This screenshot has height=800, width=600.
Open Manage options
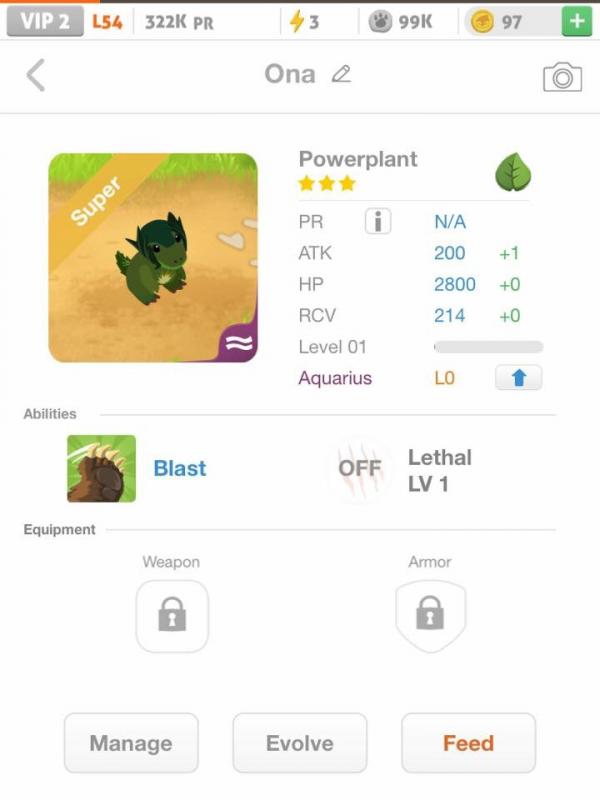(x=131, y=743)
